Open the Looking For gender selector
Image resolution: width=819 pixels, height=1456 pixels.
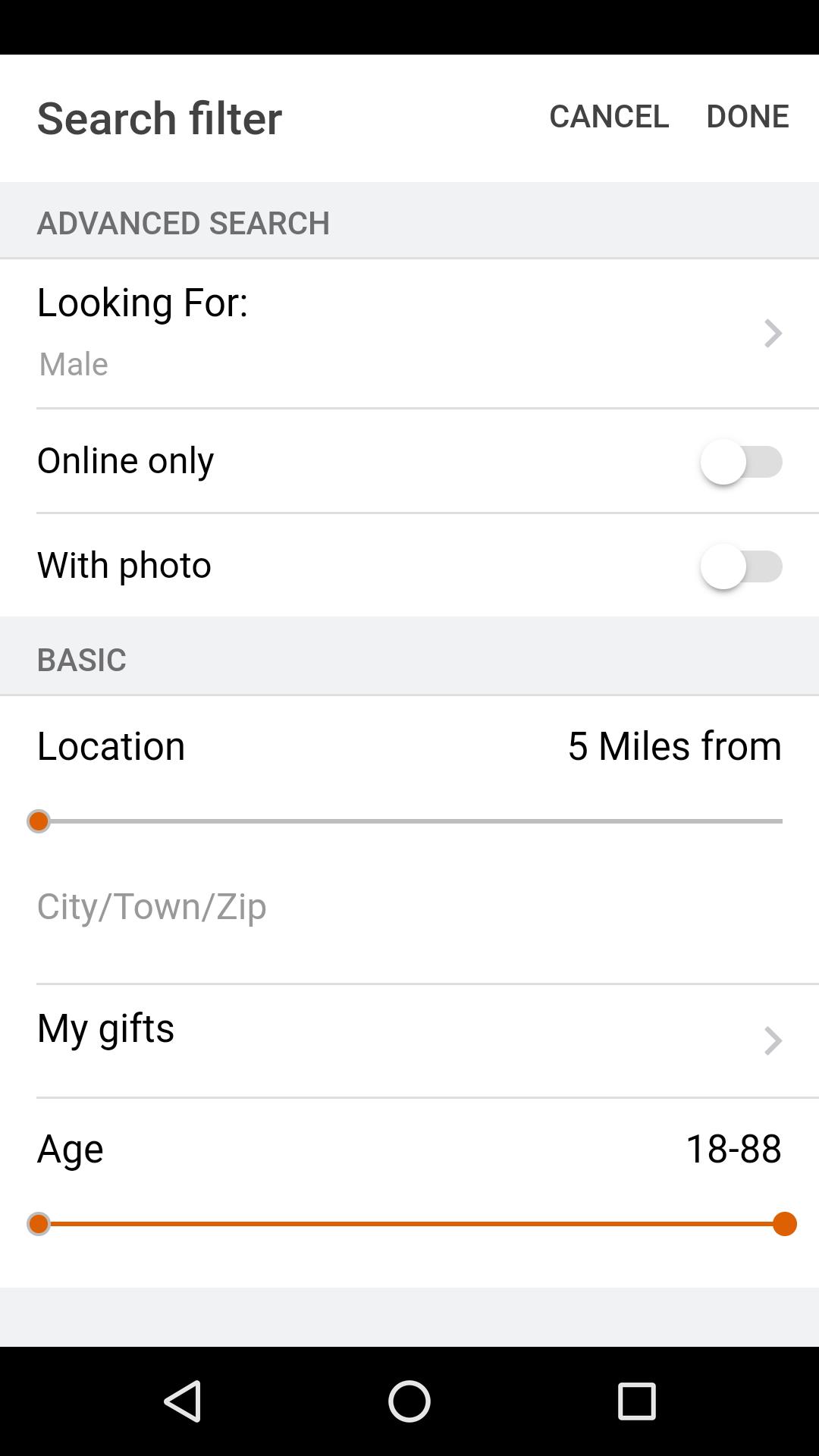409,334
